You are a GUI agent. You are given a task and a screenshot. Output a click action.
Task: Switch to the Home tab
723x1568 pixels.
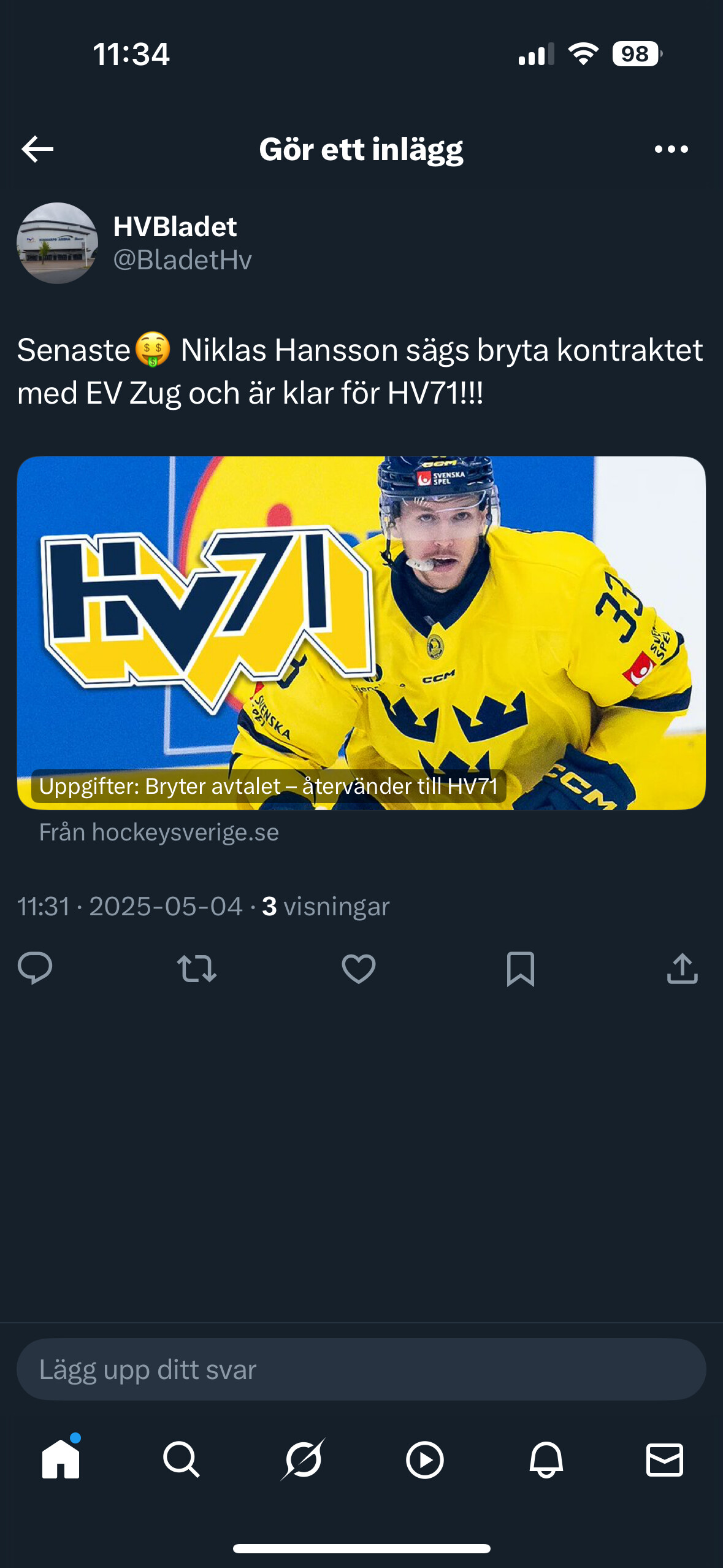[x=61, y=1459]
